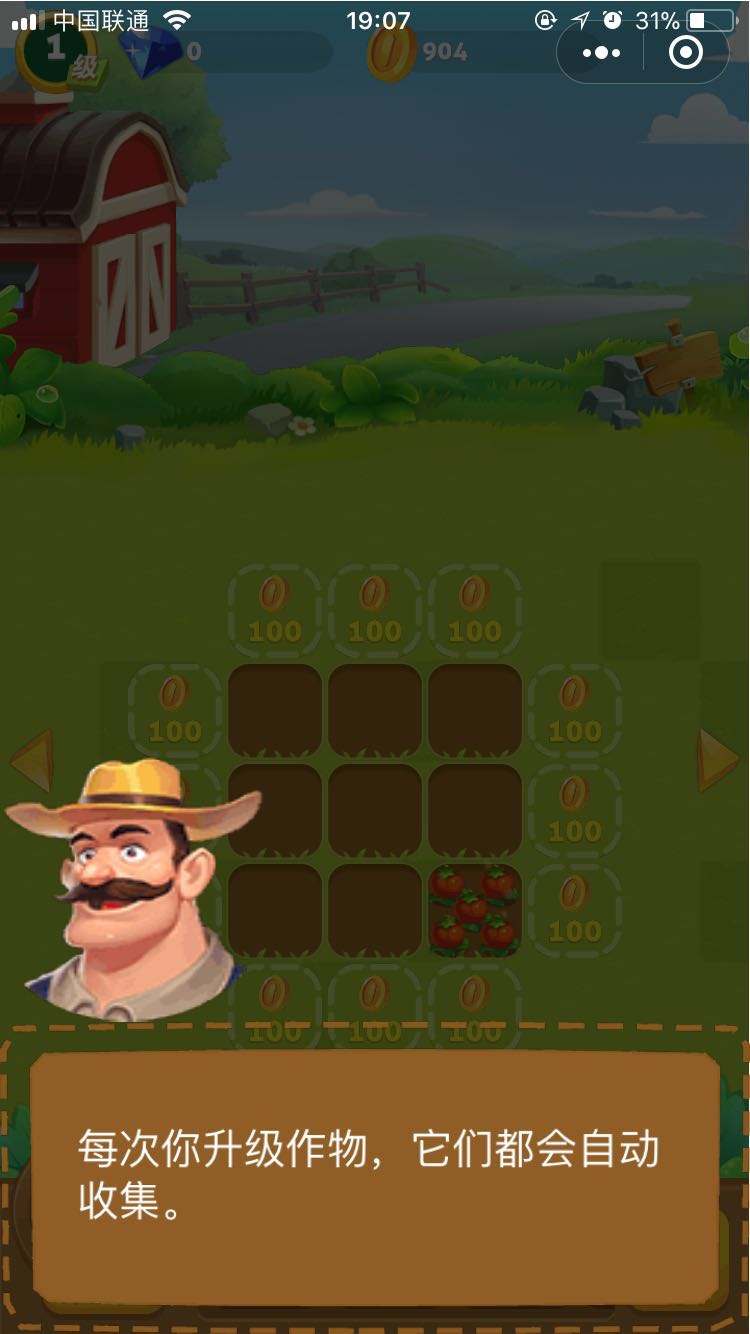Tap the tomato crop plot

(x=474, y=909)
